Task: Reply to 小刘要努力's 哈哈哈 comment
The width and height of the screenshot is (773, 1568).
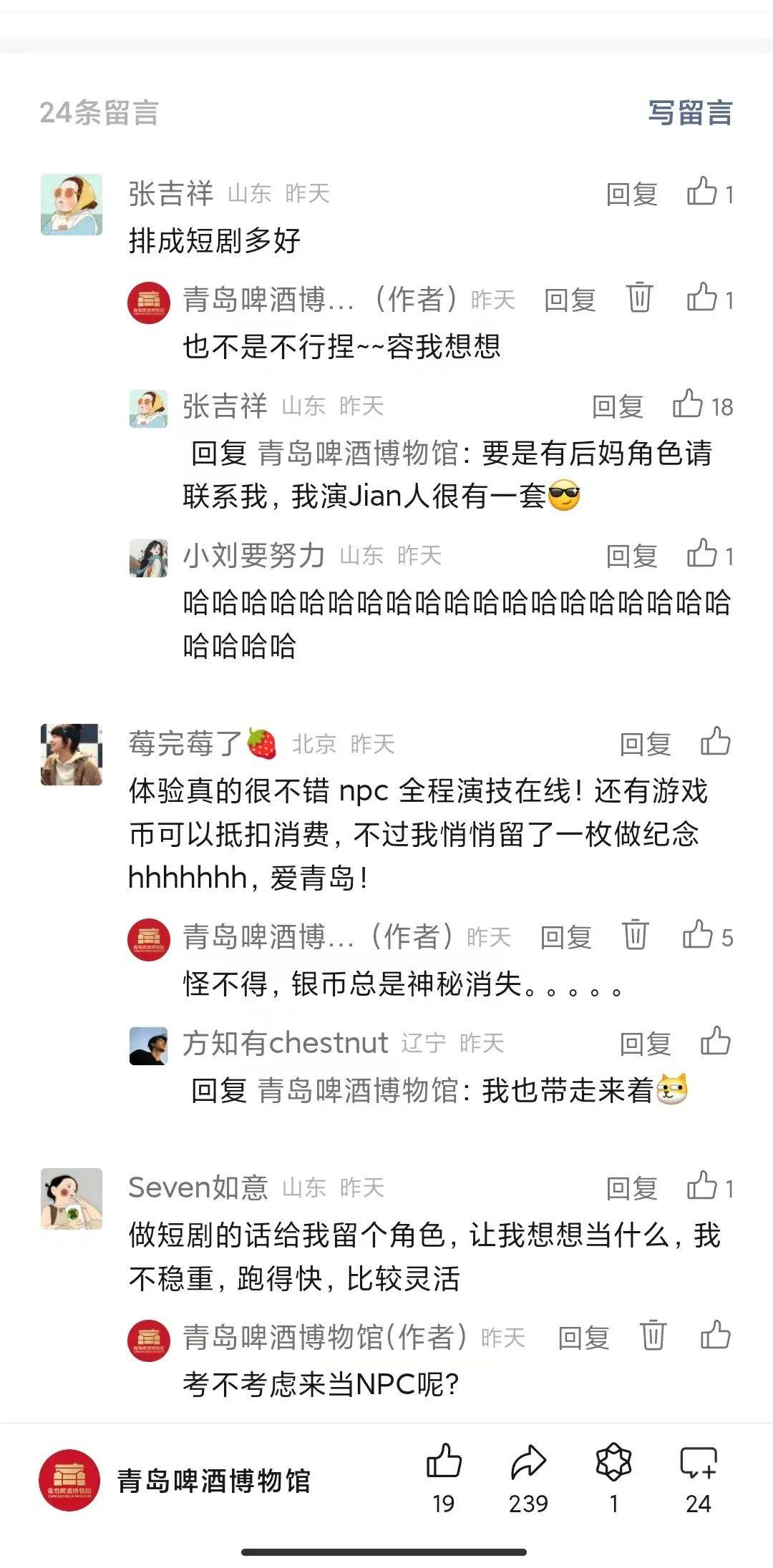Action: (x=631, y=556)
